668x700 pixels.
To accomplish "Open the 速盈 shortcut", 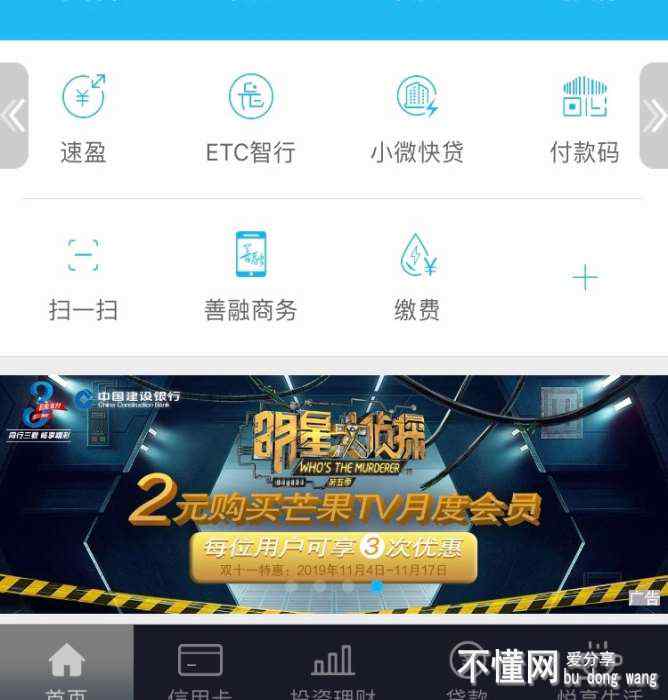I will pos(83,118).
